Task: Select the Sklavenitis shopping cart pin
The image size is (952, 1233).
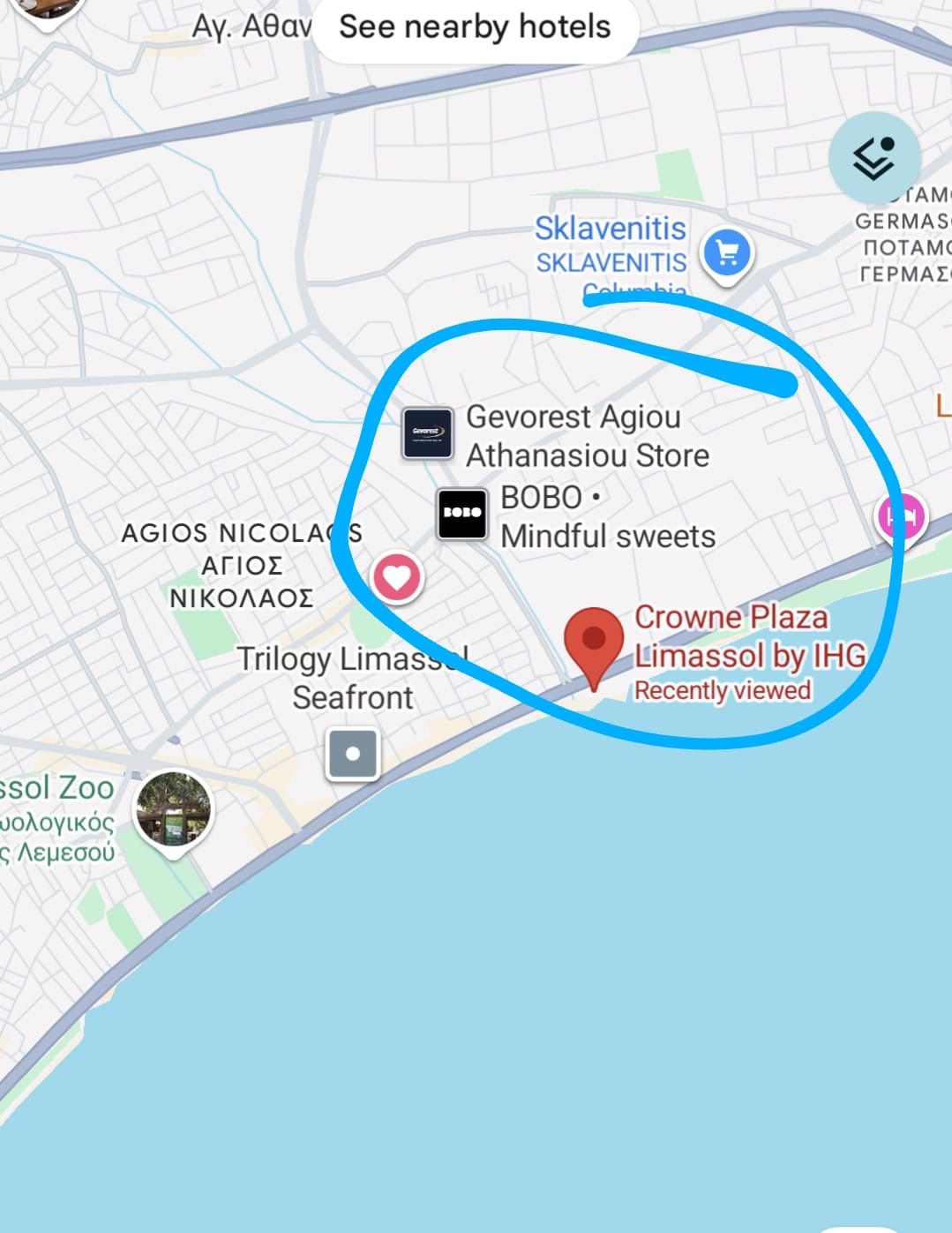Action: [726, 253]
